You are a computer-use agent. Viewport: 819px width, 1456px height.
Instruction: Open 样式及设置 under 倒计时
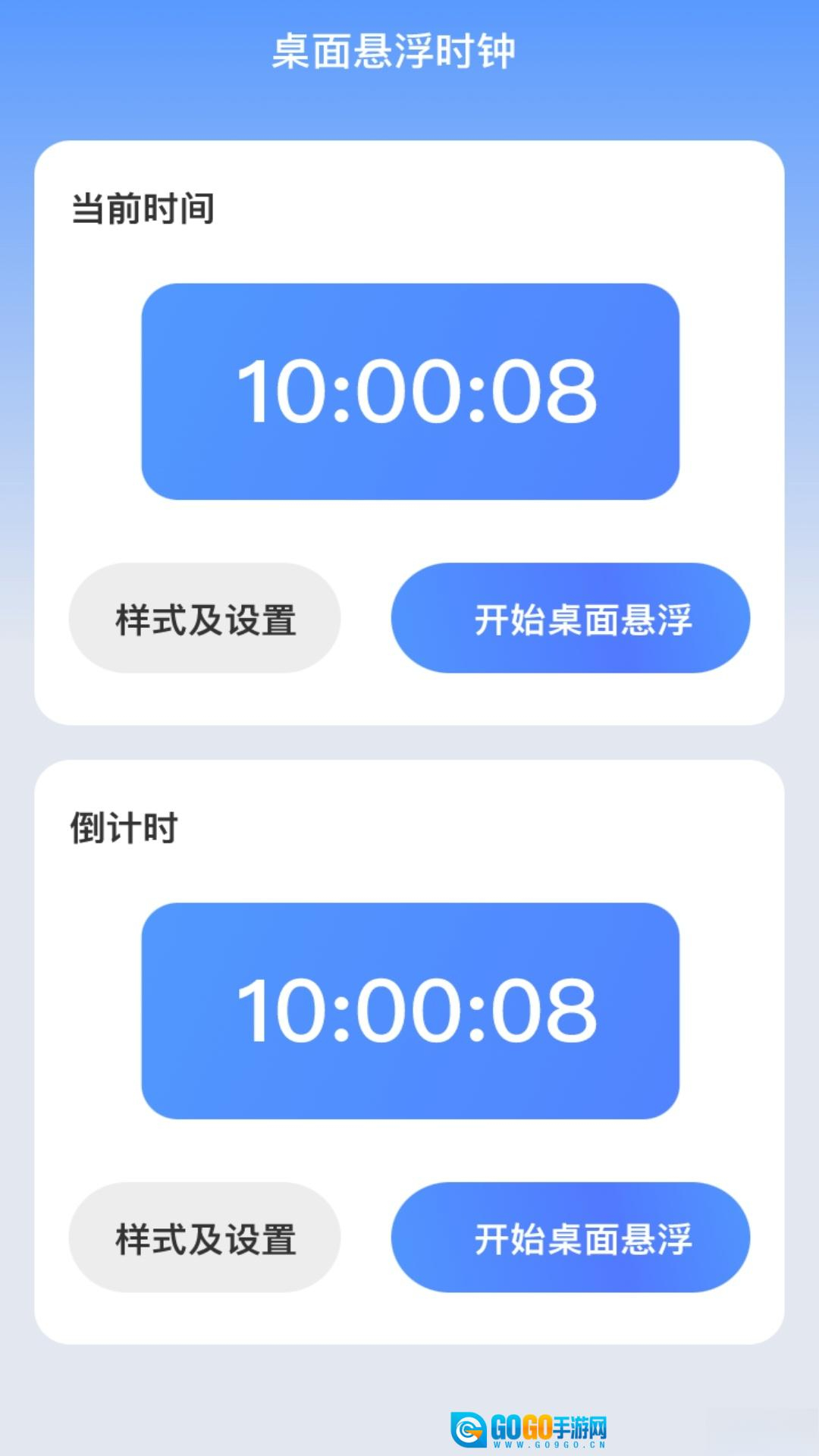point(205,1238)
